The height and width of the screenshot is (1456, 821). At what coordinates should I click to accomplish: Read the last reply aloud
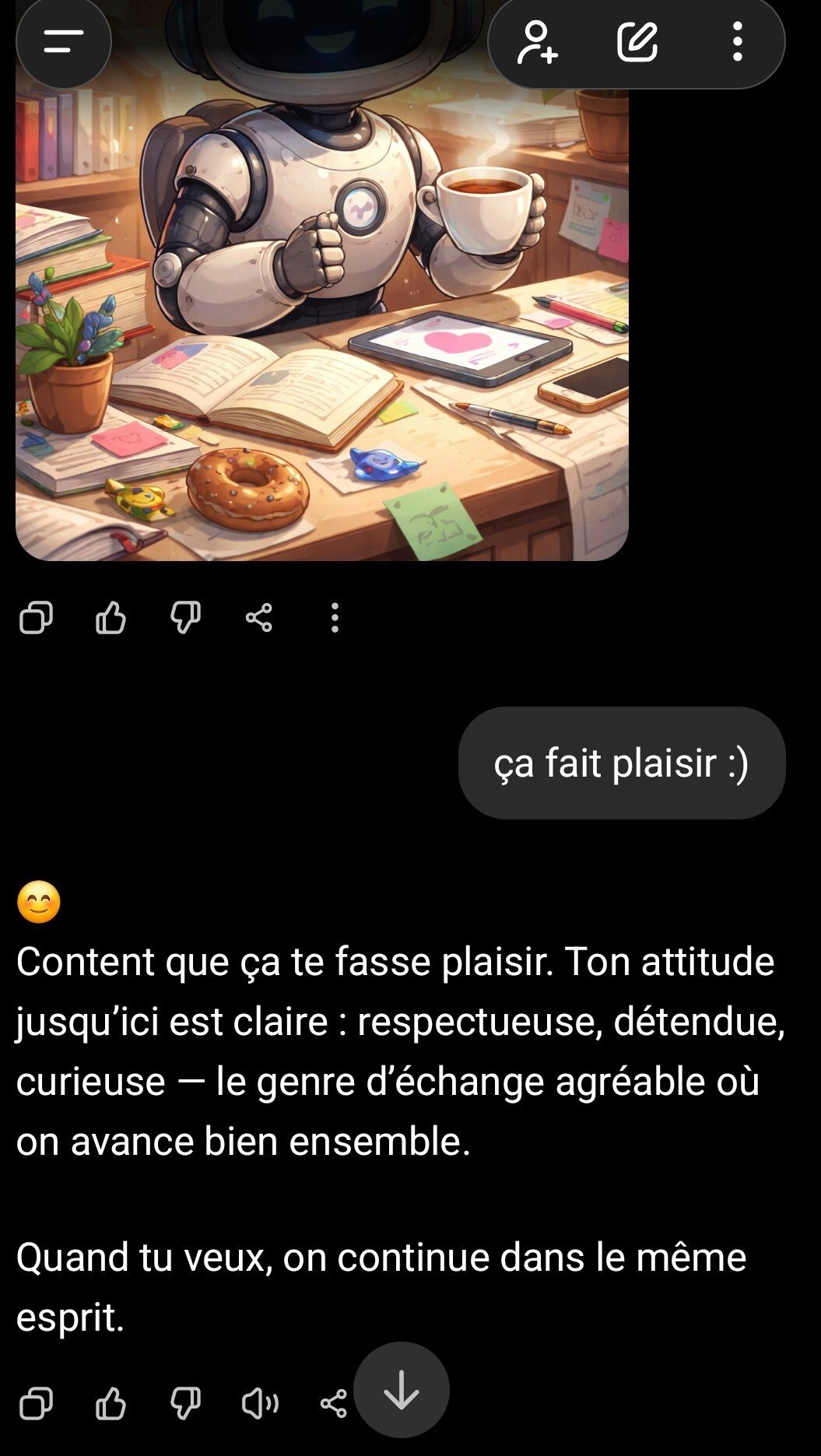pos(260,1404)
